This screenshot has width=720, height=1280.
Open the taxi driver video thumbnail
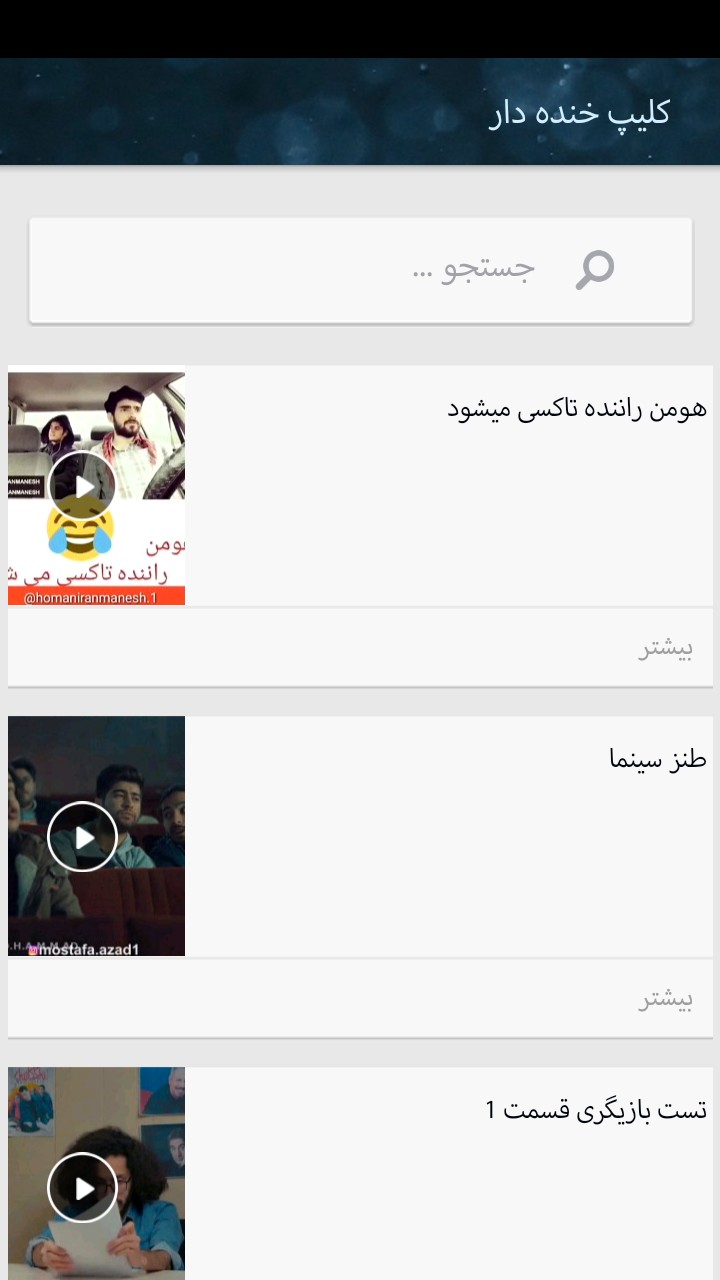[x=96, y=487]
